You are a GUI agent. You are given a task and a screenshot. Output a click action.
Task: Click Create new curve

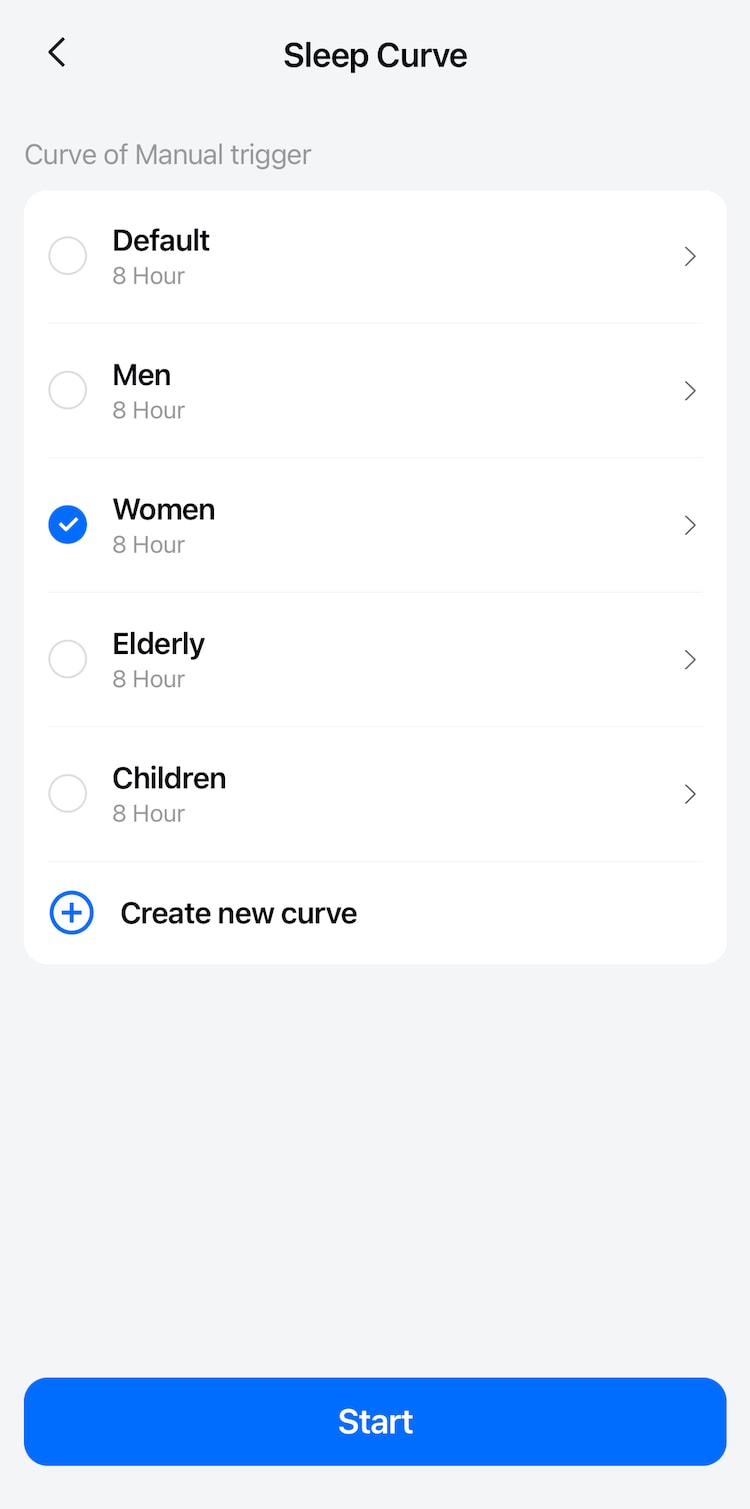pyautogui.click(x=238, y=912)
